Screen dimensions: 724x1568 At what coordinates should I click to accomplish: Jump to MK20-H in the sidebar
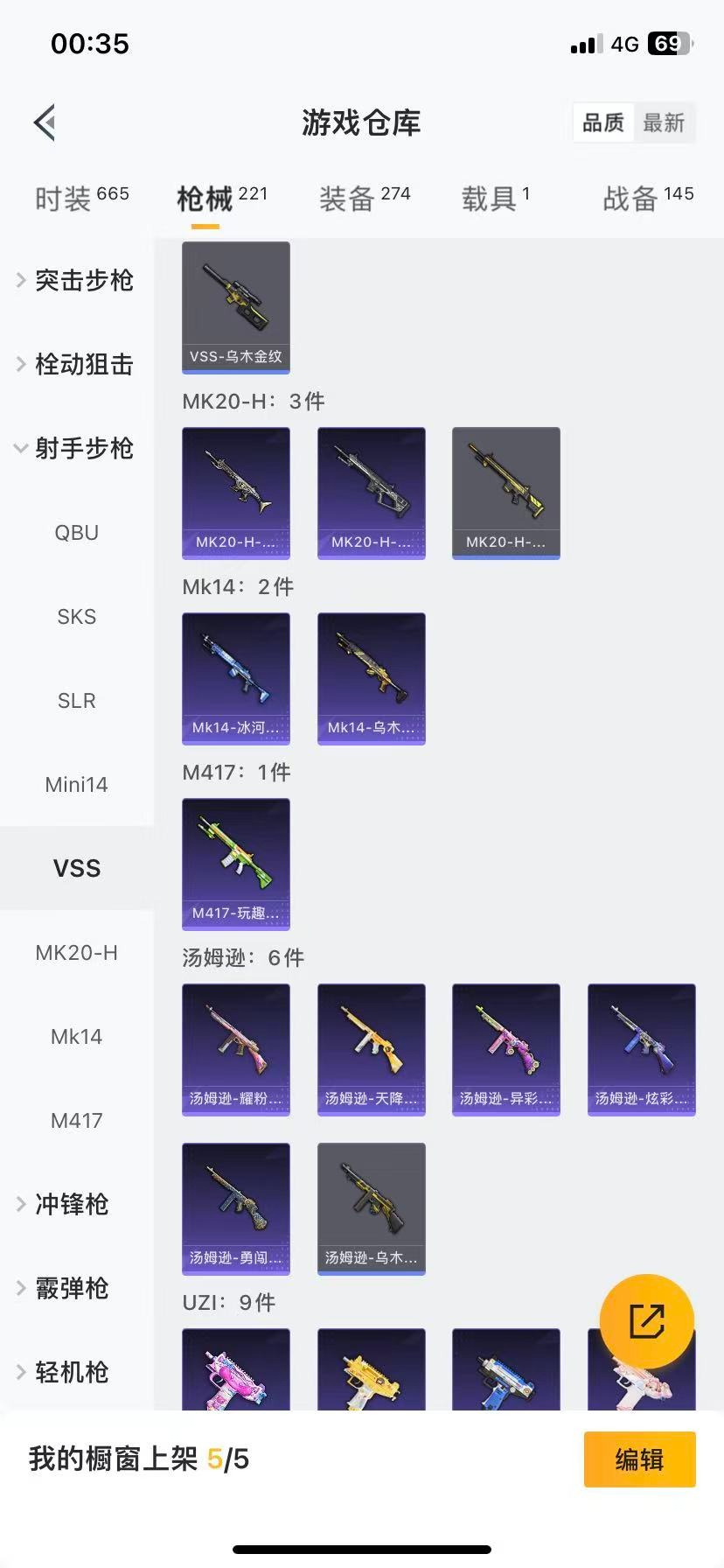click(x=77, y=953)
